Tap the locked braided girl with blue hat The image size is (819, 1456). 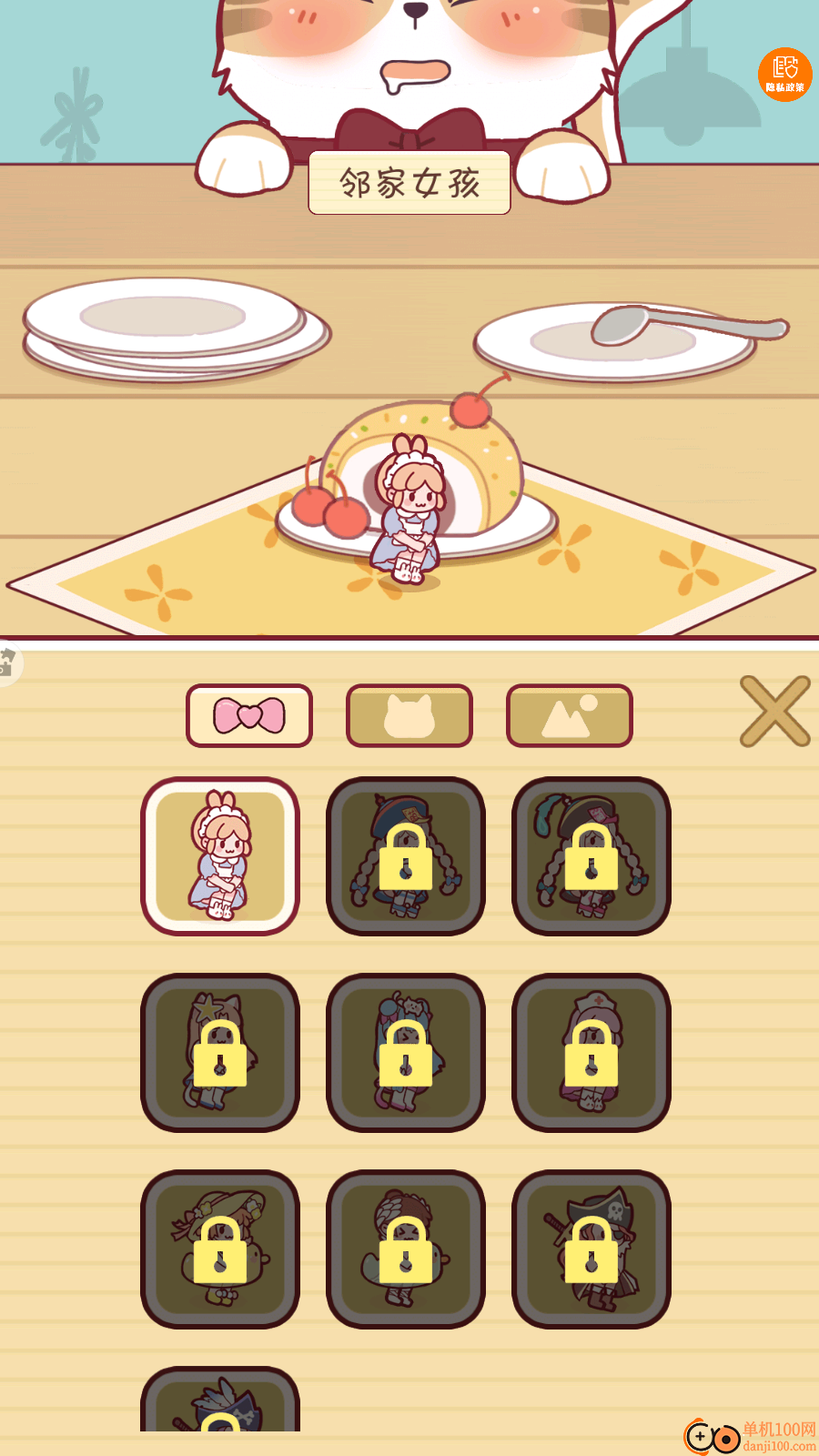[406, 856]
